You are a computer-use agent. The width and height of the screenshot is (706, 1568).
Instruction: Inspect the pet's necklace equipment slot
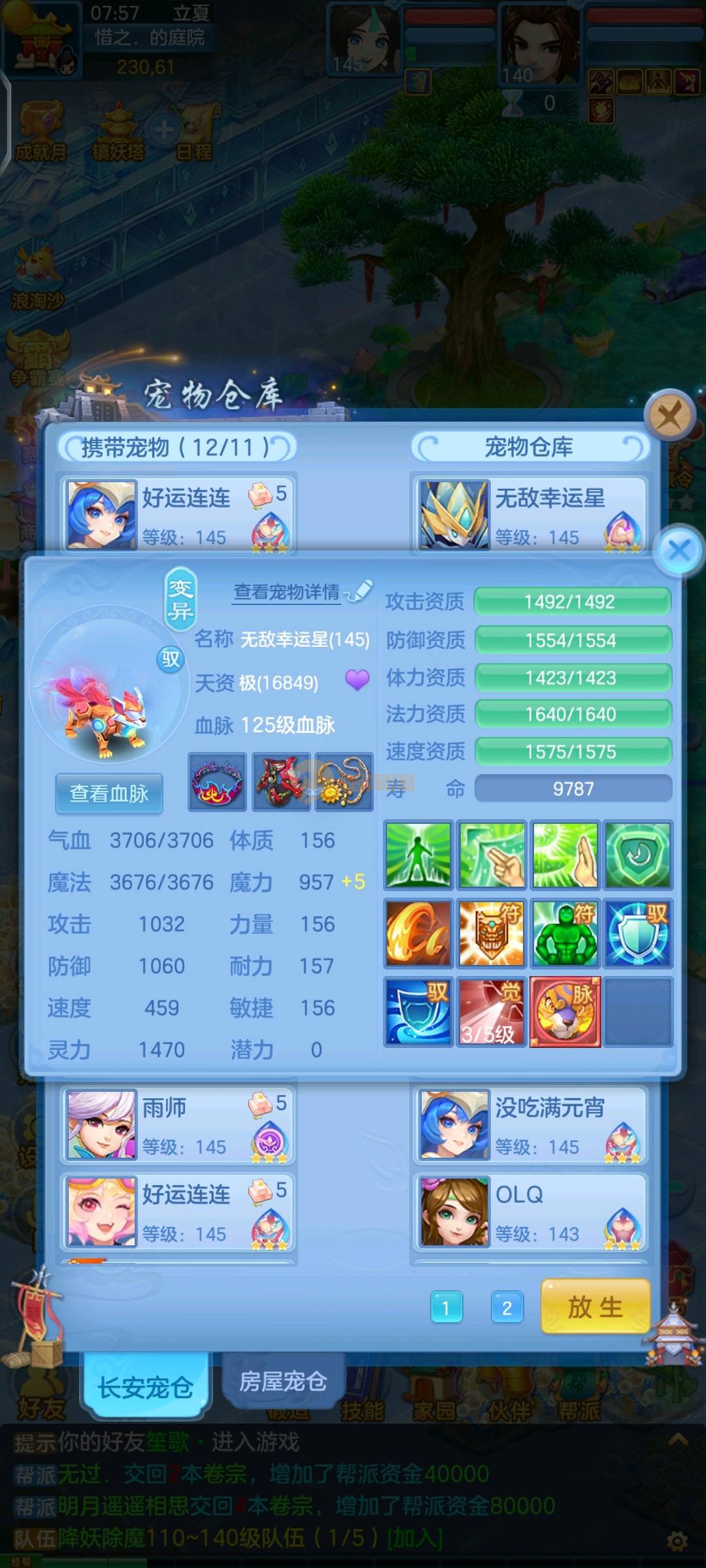(x=344, y=782)
